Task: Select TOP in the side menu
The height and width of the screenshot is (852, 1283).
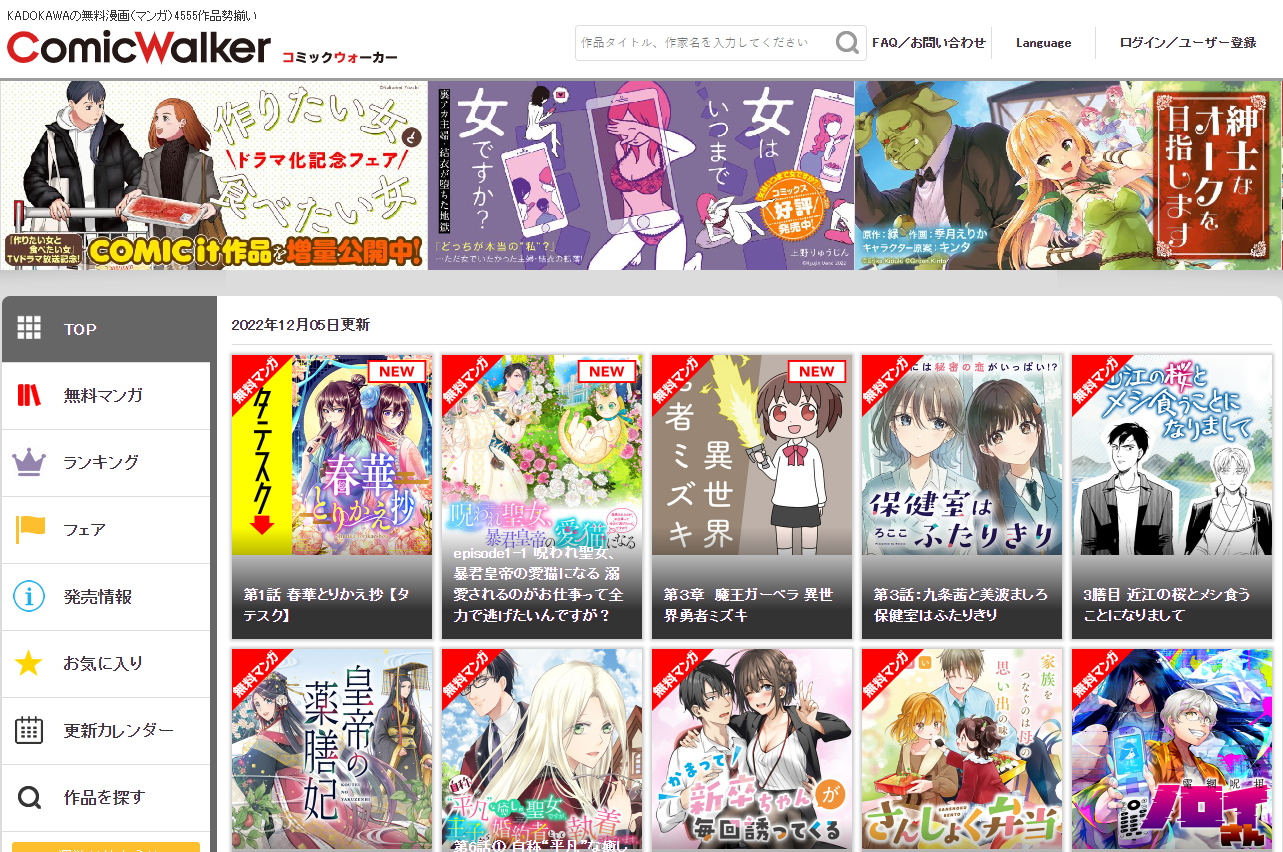Action: pos(106,329)
